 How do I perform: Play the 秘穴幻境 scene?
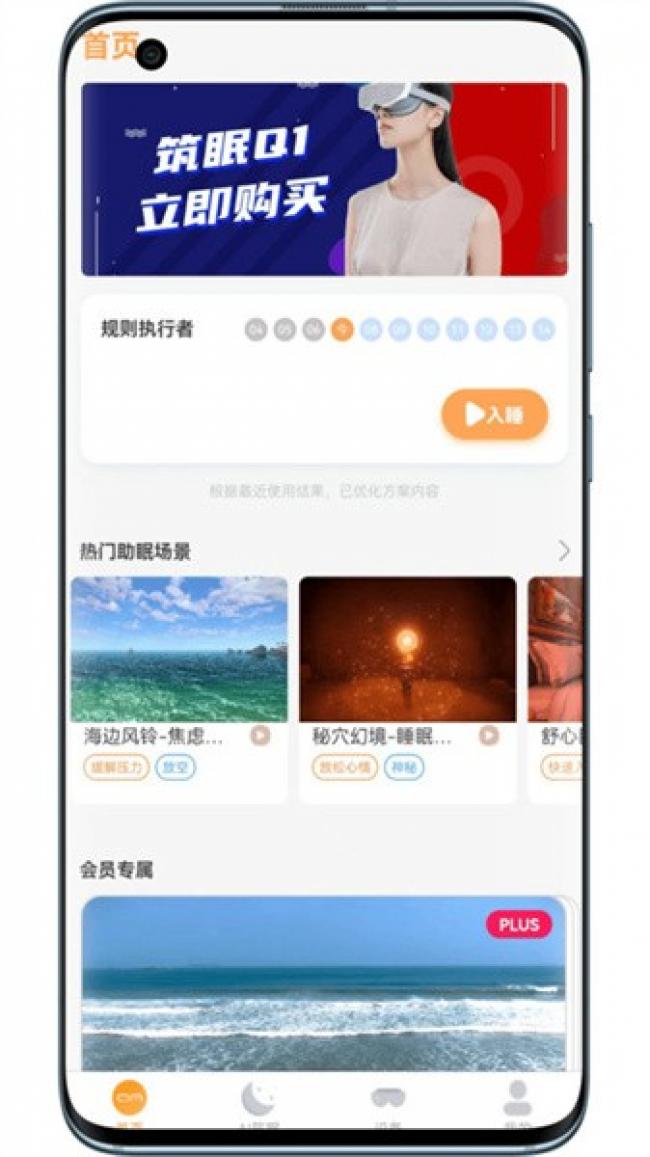coord(488,736)
